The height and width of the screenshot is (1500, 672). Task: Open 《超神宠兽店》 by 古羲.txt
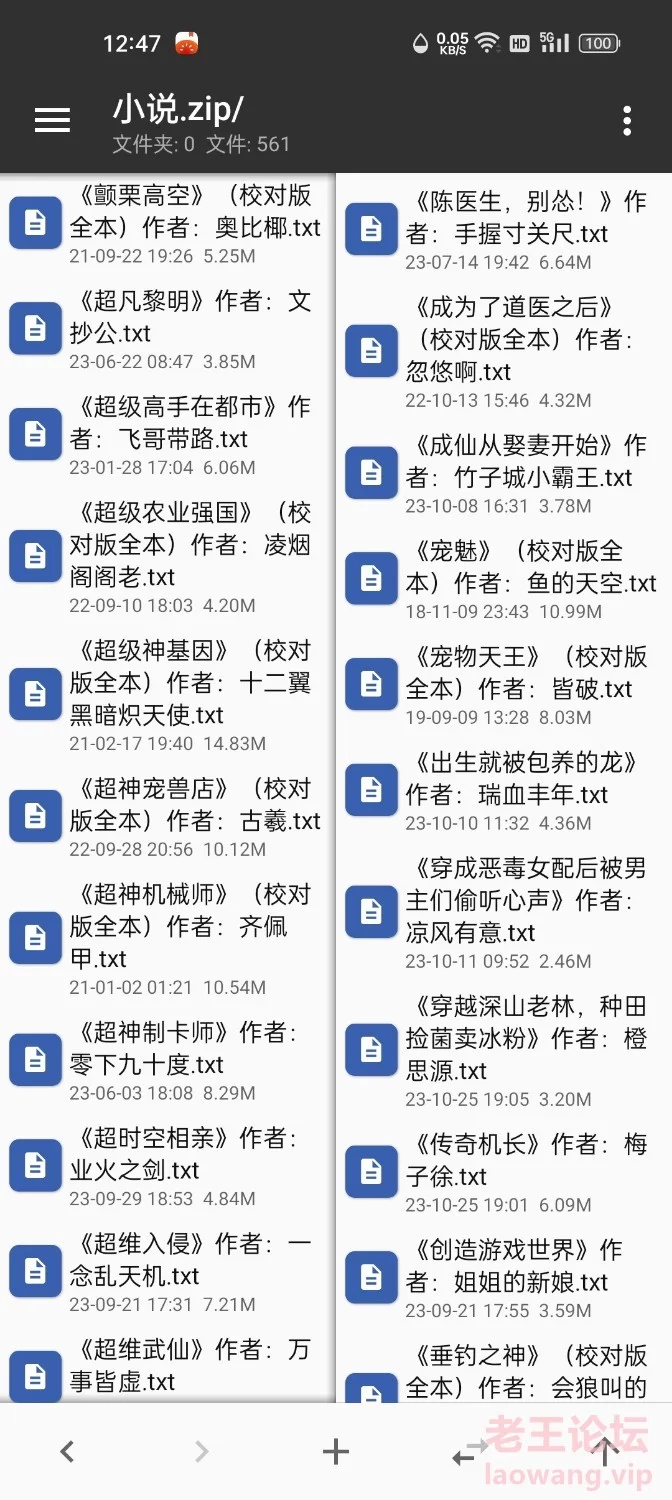[x=168, y=816]
